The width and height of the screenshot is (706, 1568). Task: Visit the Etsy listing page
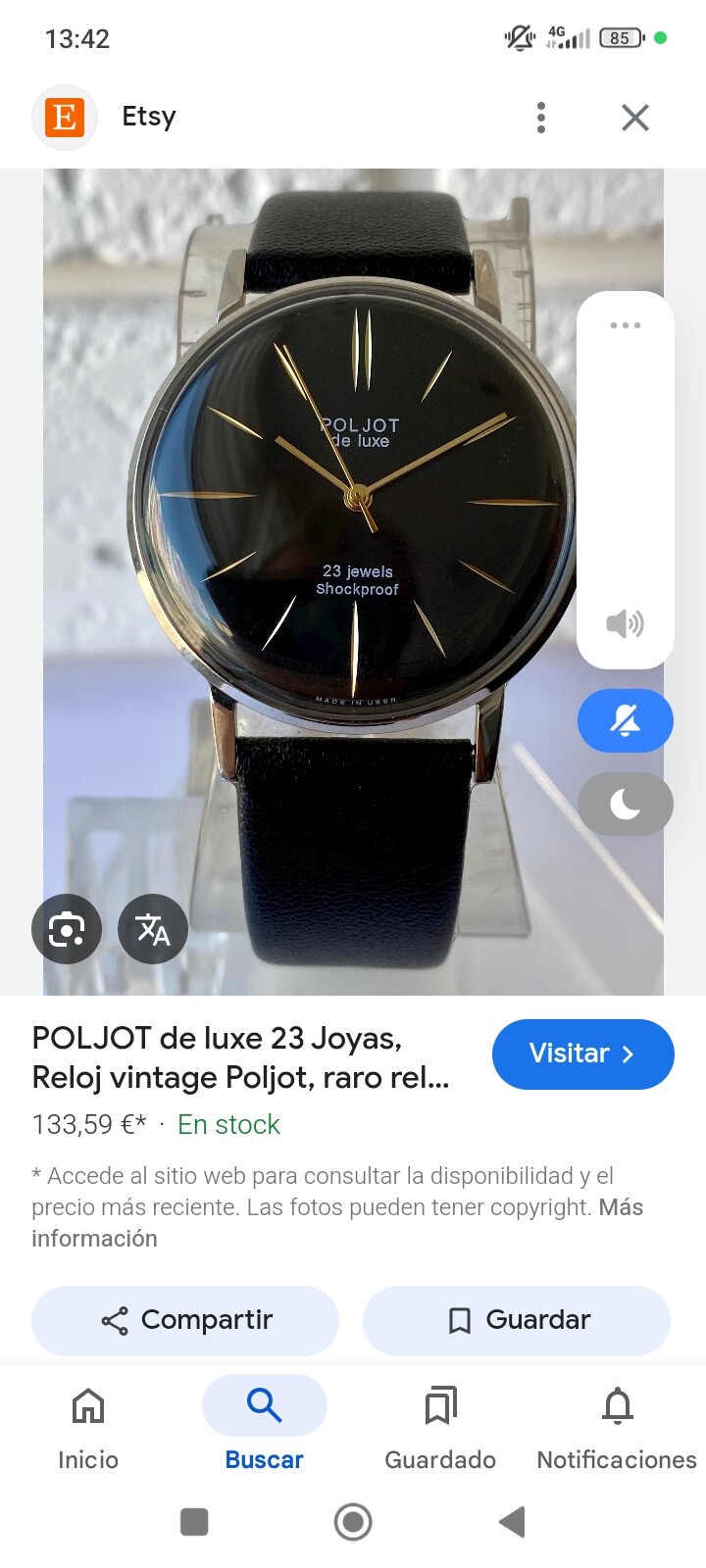click(x=582, y=1053)
